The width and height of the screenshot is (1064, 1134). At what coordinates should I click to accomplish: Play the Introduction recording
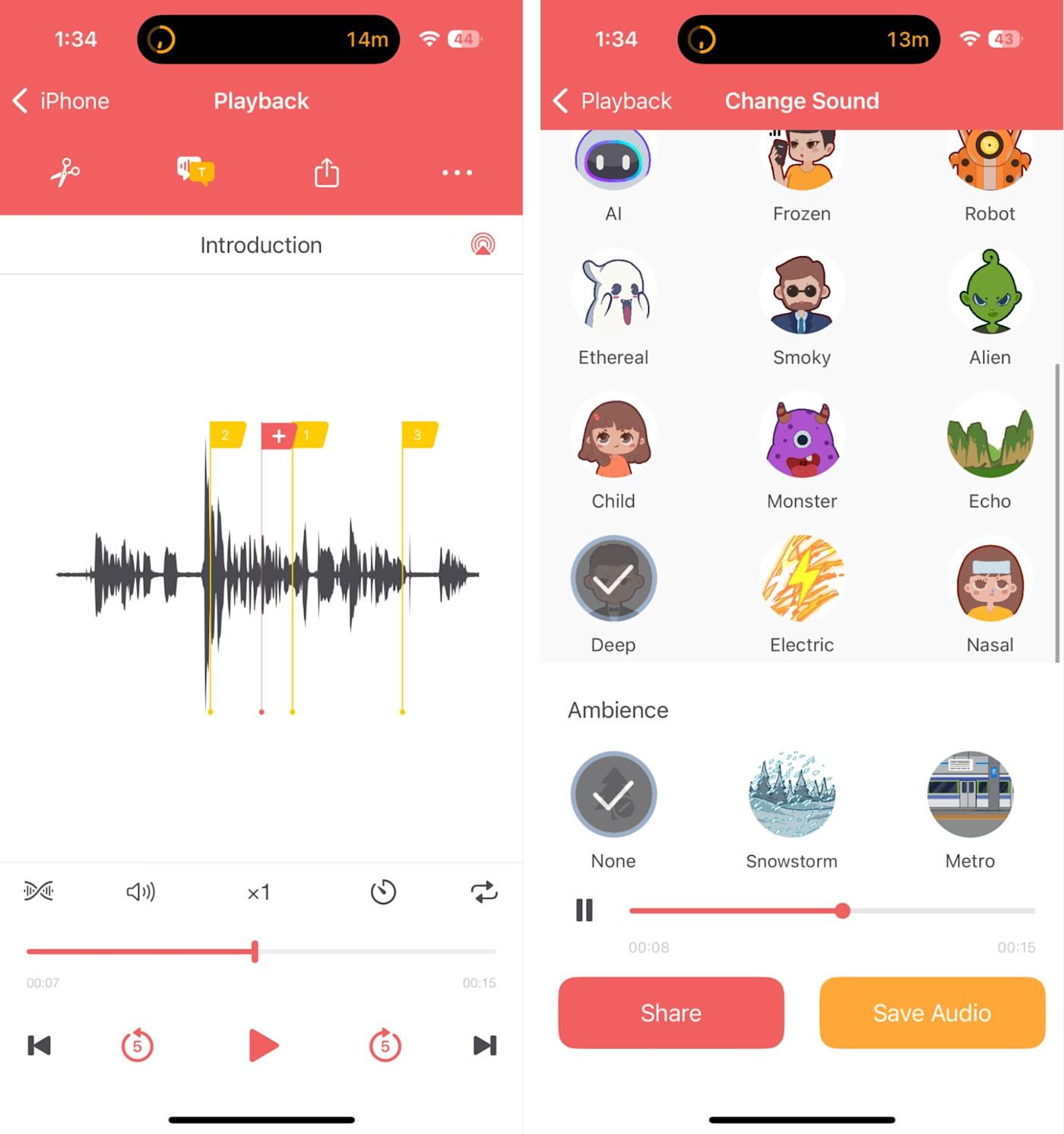263,1045
